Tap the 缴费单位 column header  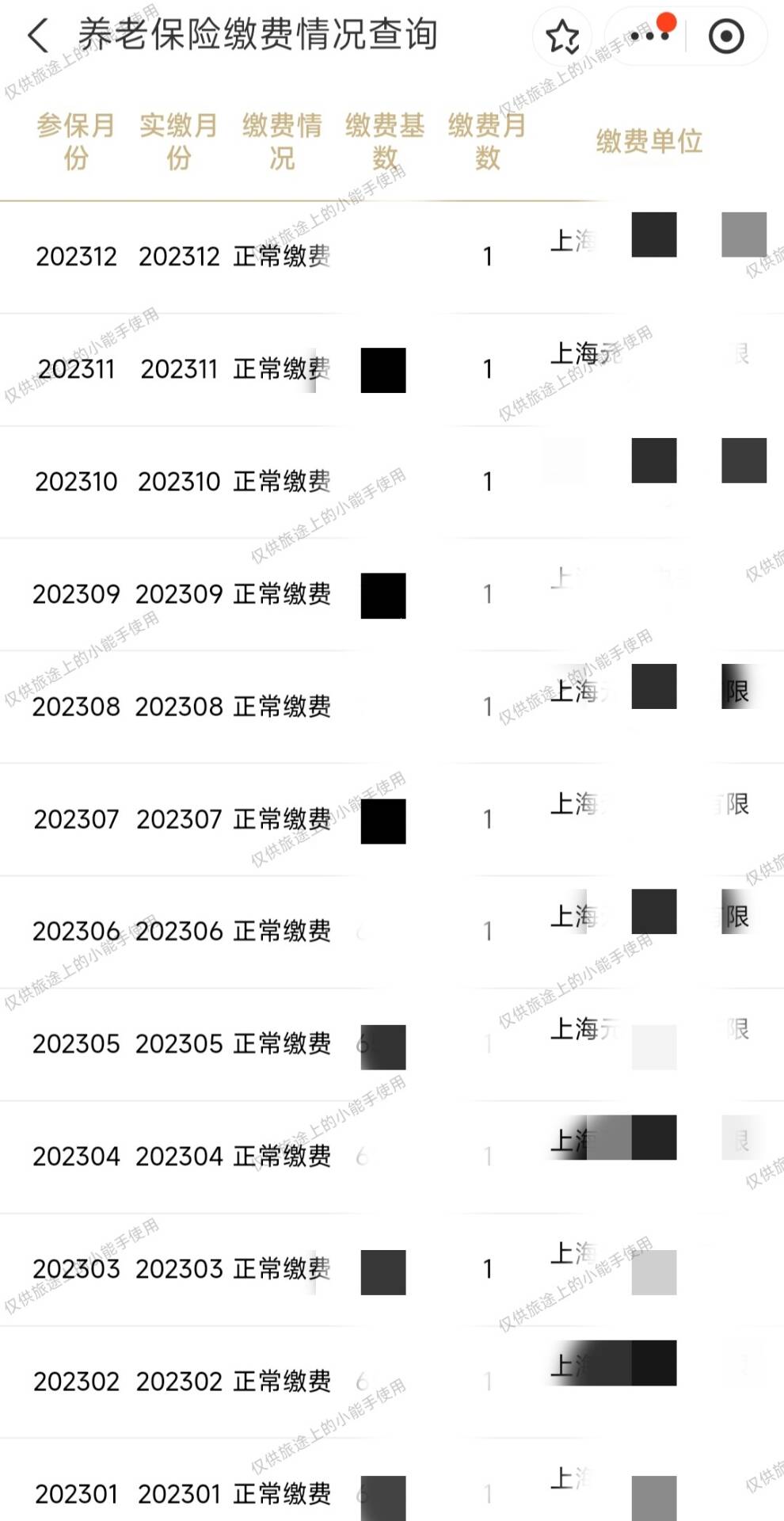(x=649, y=143)
